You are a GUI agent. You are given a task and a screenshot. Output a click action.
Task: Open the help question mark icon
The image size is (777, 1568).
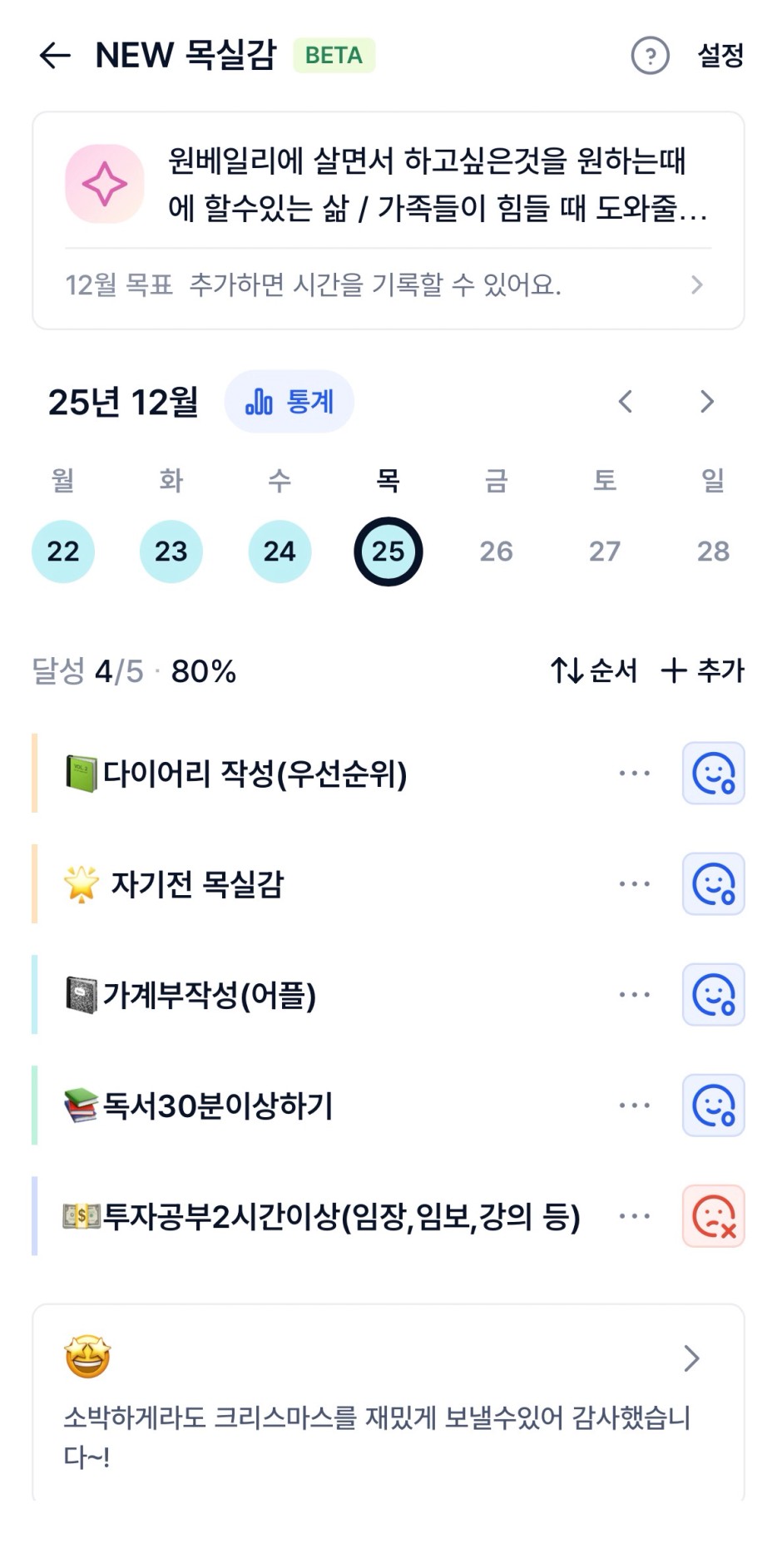(x=650, y=56)
